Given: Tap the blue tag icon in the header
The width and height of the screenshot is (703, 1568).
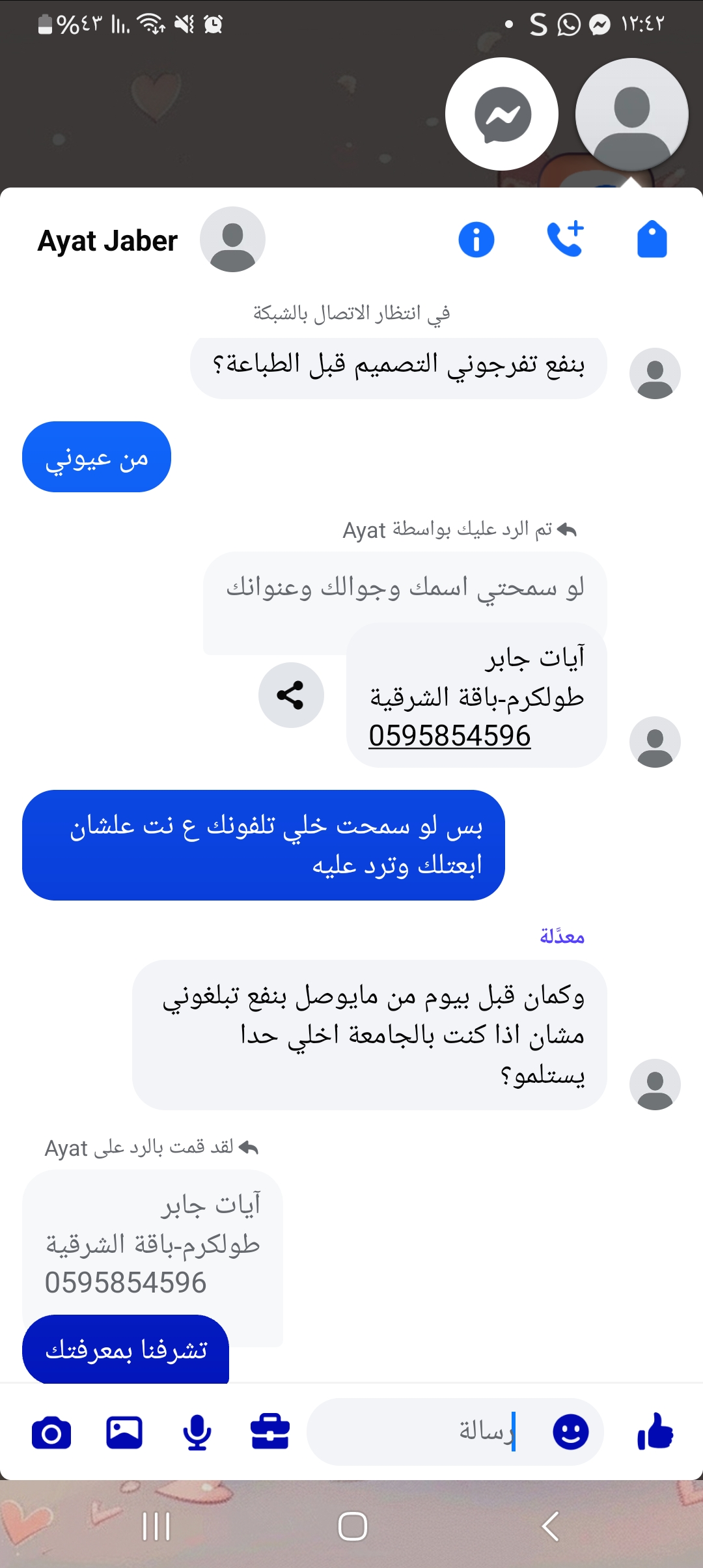Looking at the screenshot, I should (652, 239).
